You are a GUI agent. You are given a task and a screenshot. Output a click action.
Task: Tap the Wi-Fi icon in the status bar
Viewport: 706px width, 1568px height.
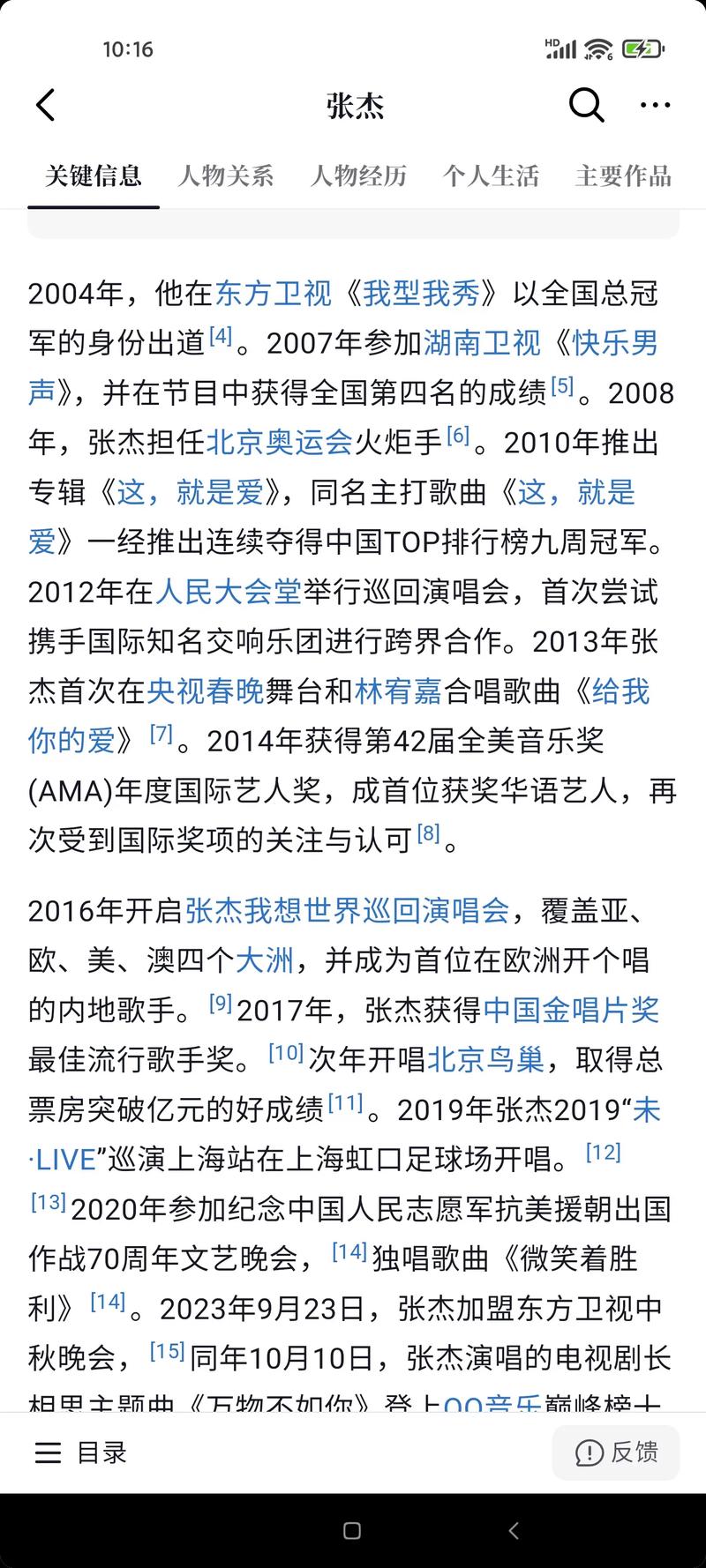coord(597,49)
